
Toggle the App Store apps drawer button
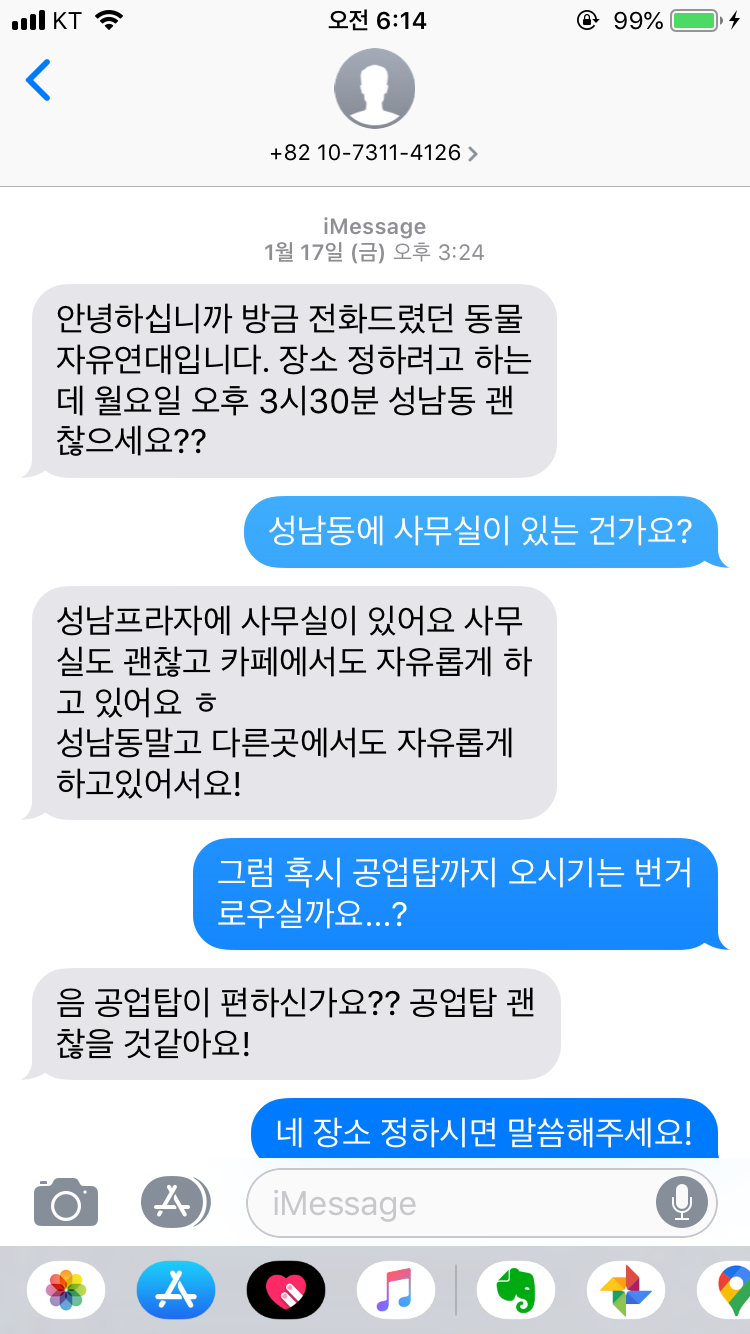tap(175, 1202)
